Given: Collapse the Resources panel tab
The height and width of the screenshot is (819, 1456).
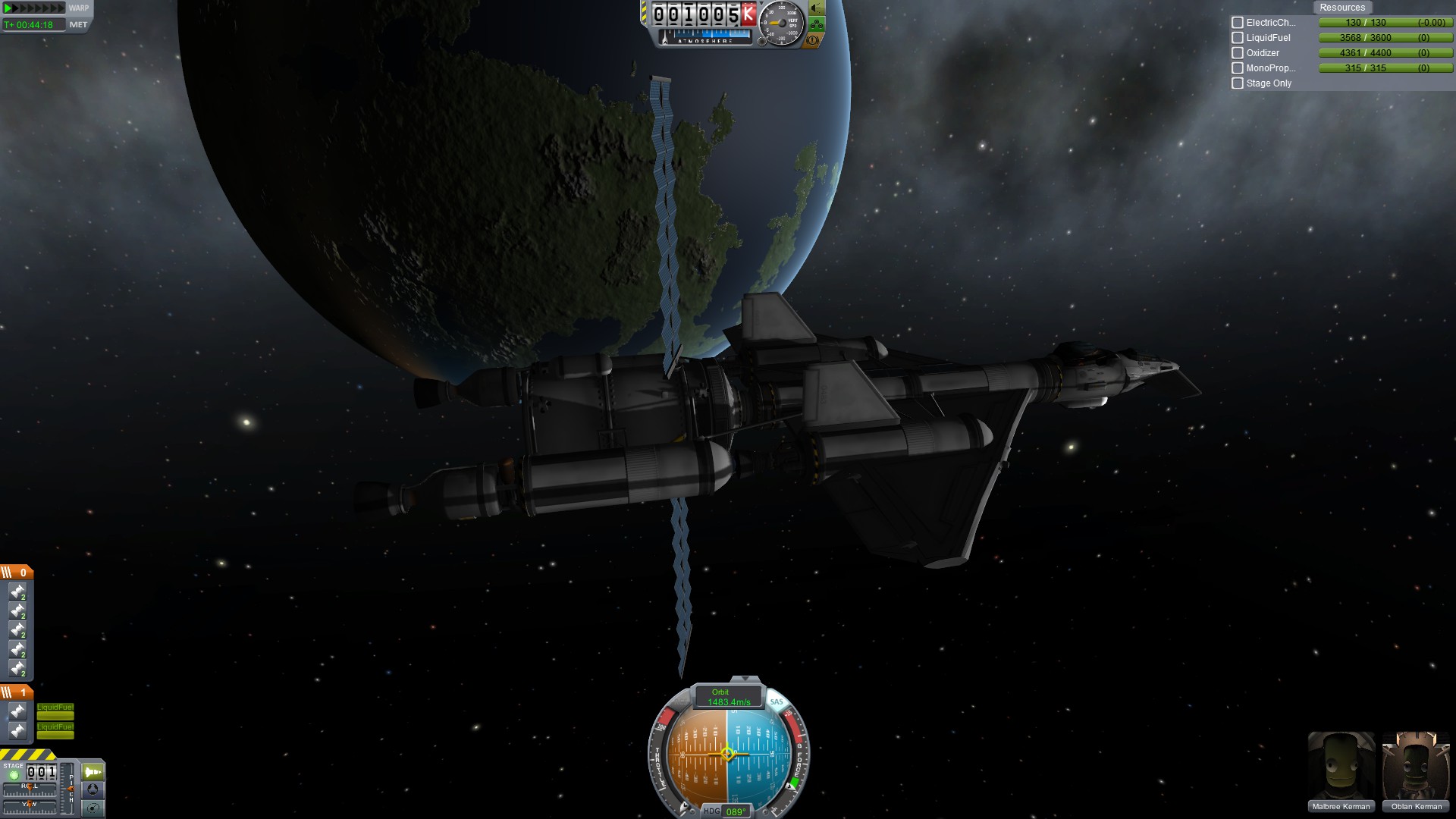Looking at the screenshot, I should [1341, 8].
